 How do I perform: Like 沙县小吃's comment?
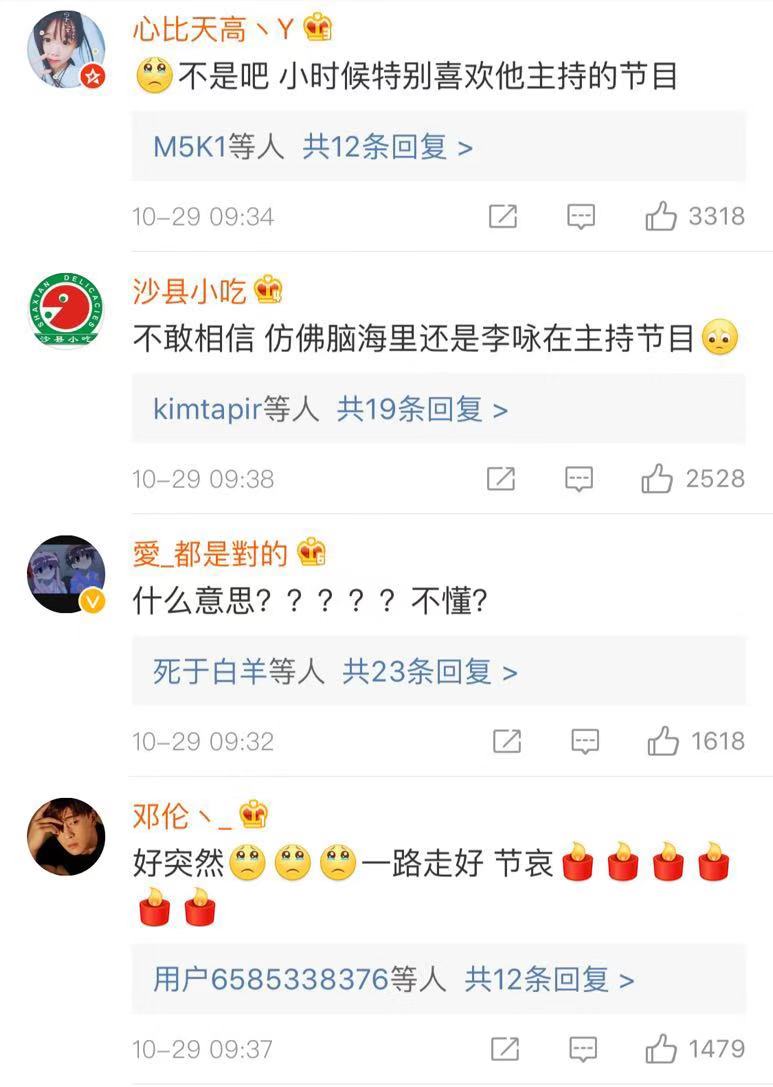[x=657, y=479]
